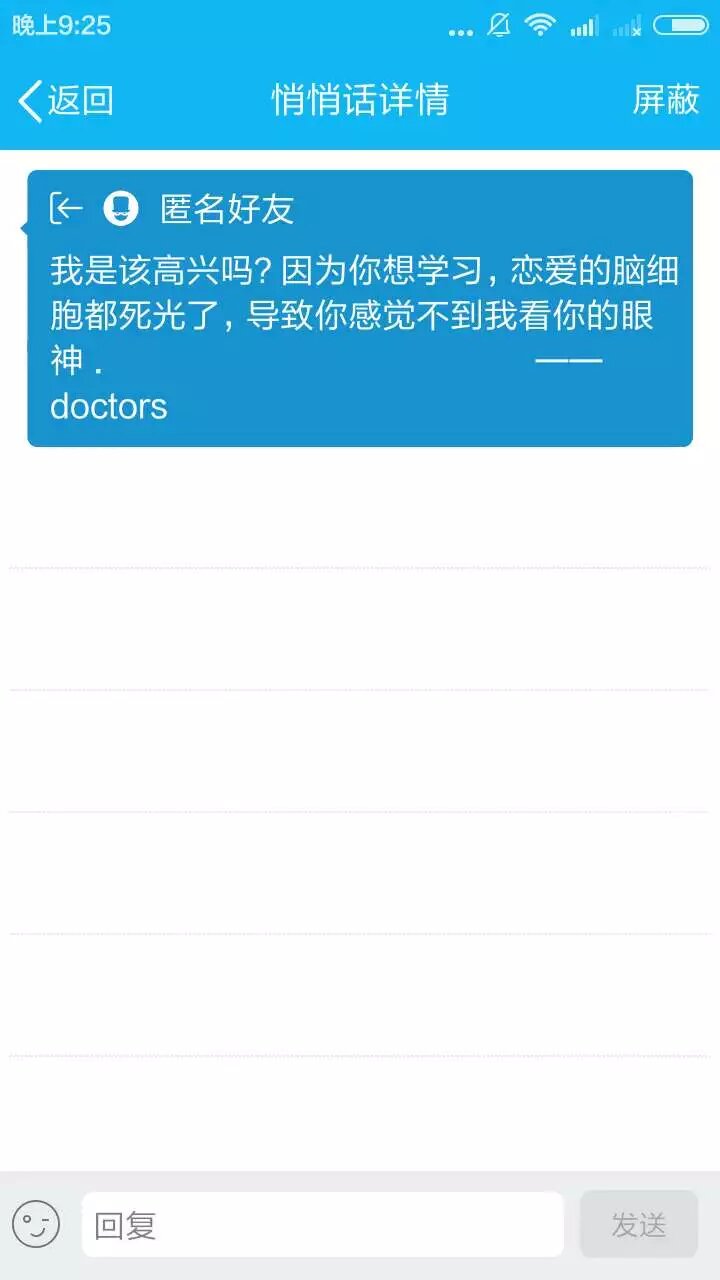Tap the 发送 send button
This screenshot has width=720, height=1280.
(638, 1224)
